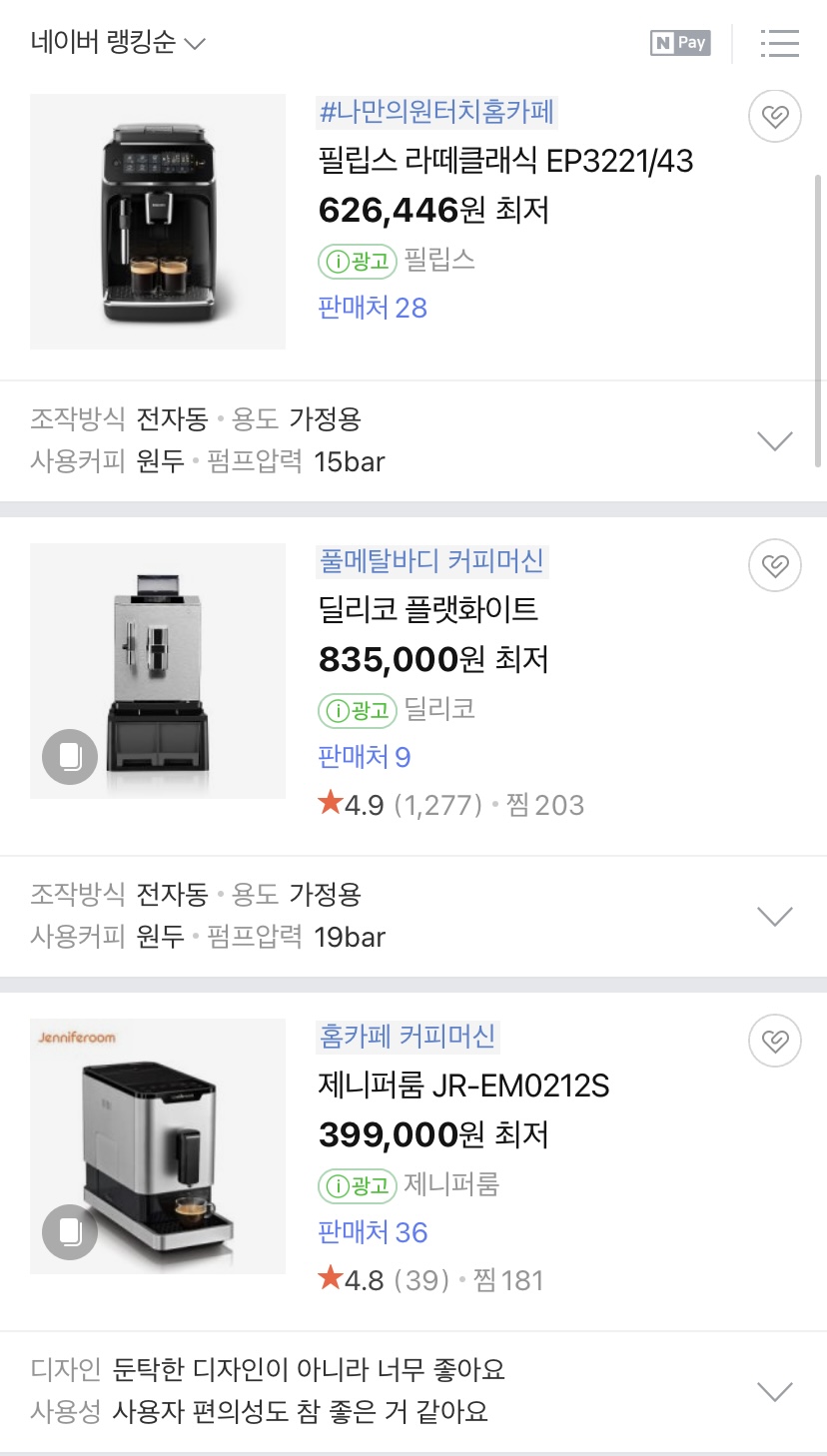Toggle the N Pay filter
Image resolution: width=827 pixels, height=1456 pixels.
[x=680, y=43]
